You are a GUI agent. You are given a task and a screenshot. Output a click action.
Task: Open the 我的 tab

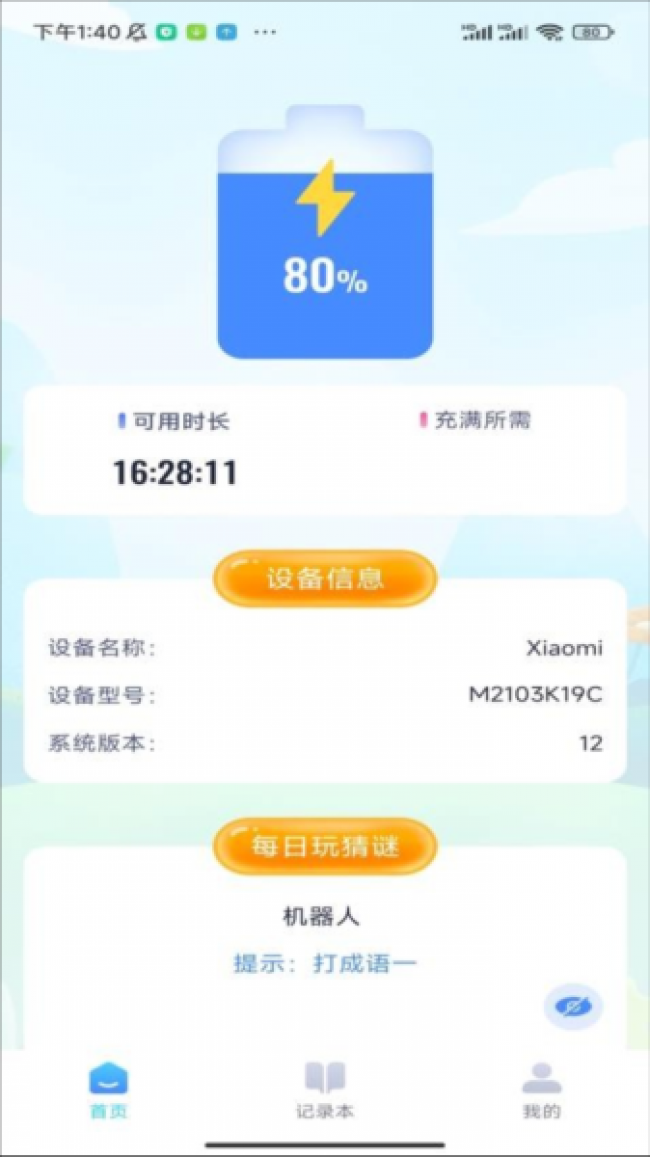(541, 1089)
